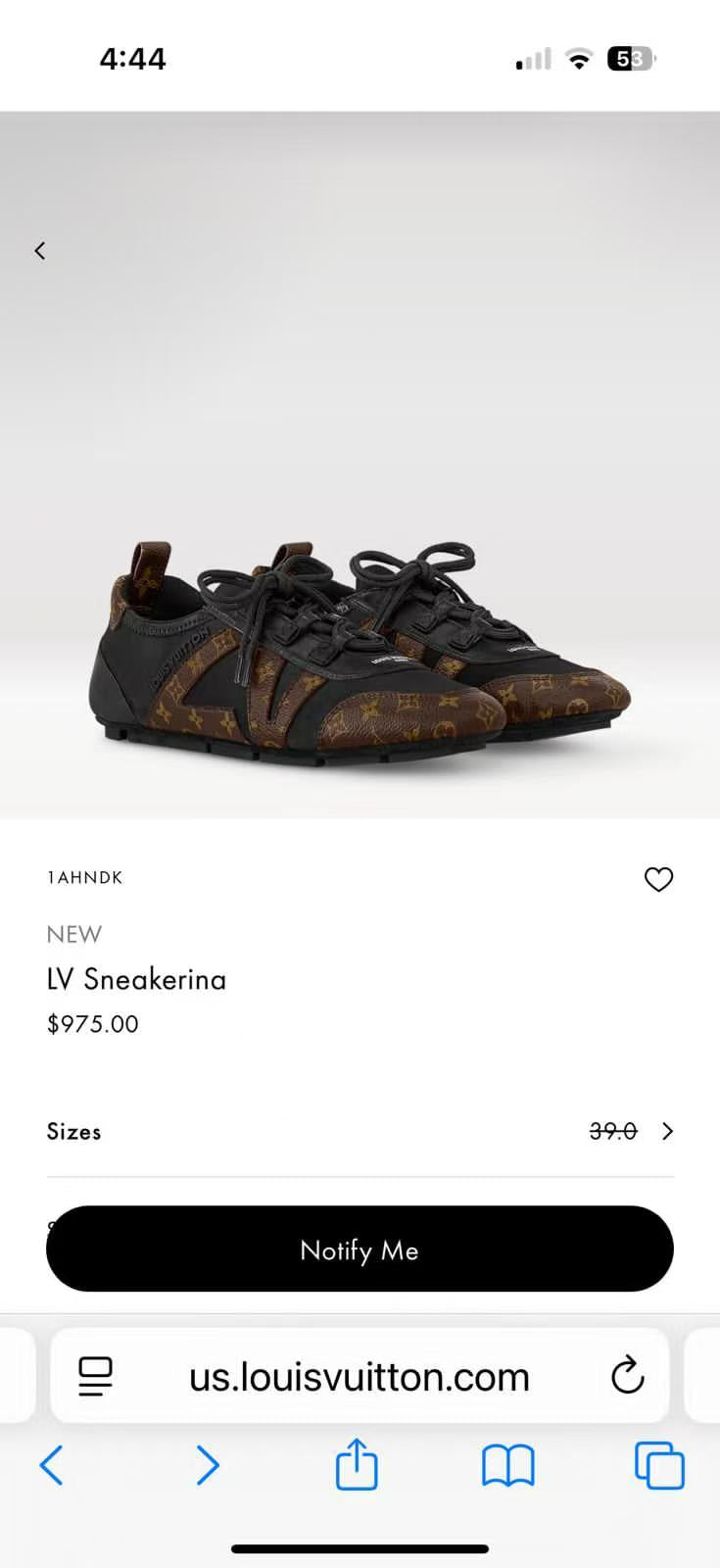Tap the Wi-Fi status icon
The height and width of the screenshot is (1568, 720).
click(578, 59)
